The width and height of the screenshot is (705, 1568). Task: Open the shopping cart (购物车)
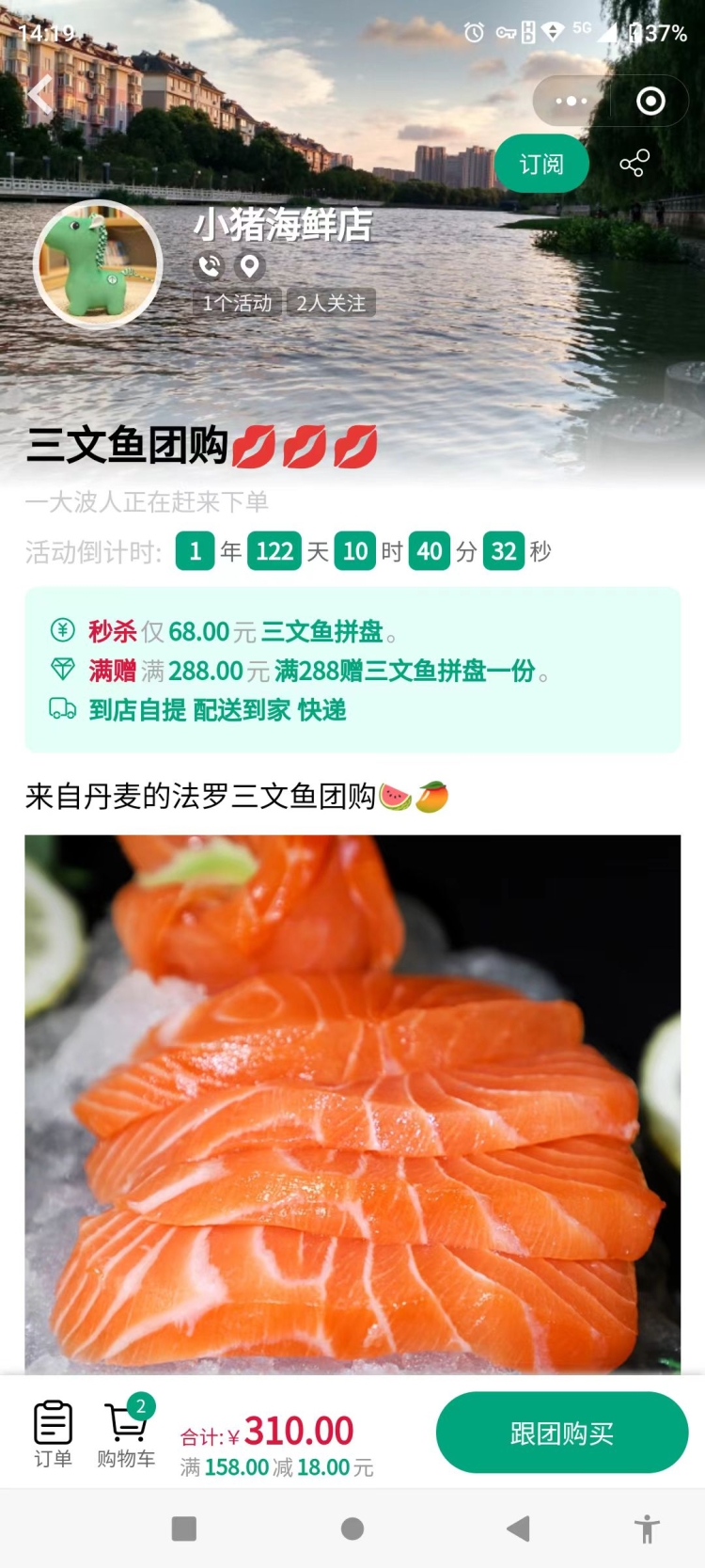click(x=126, y=1433)
